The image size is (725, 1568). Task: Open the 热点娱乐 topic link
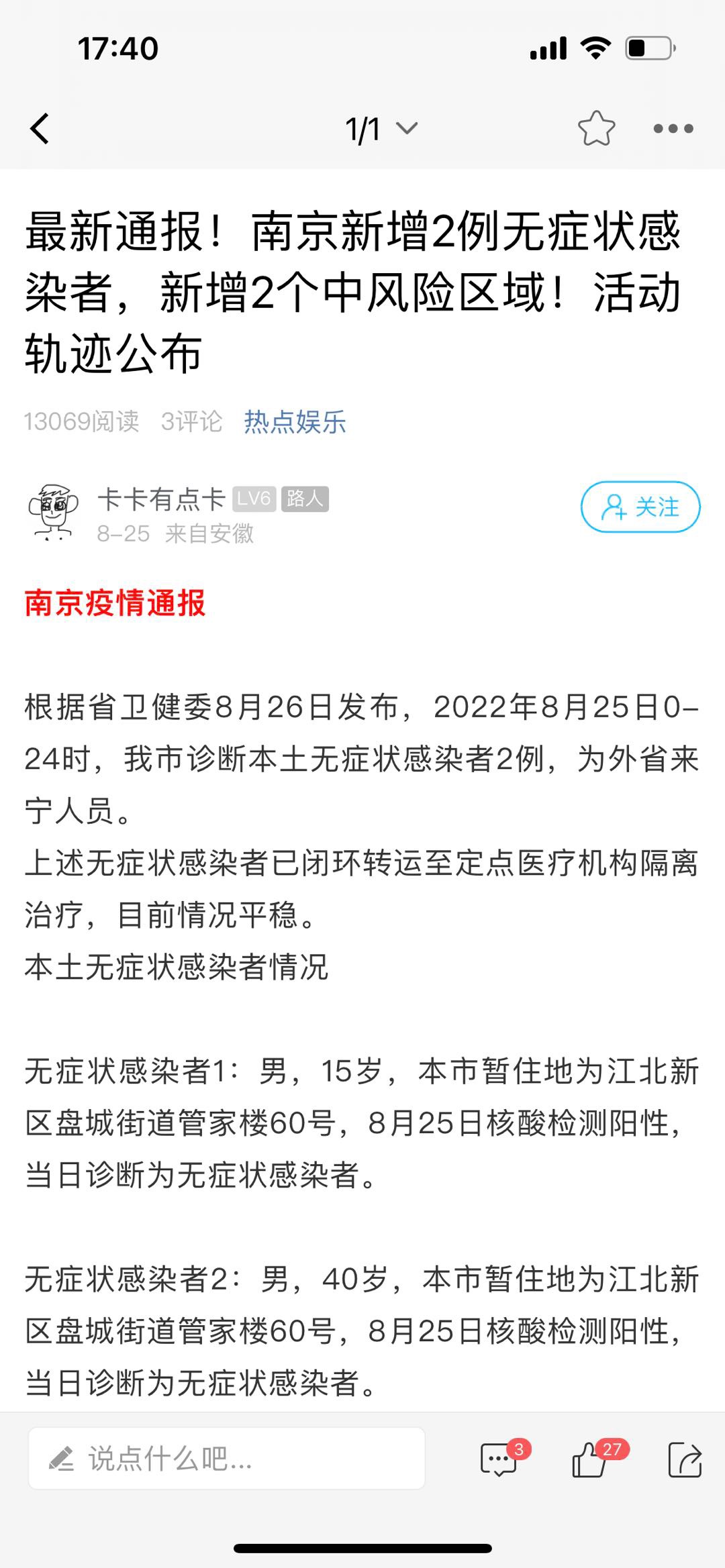click(x=295, y=422)
